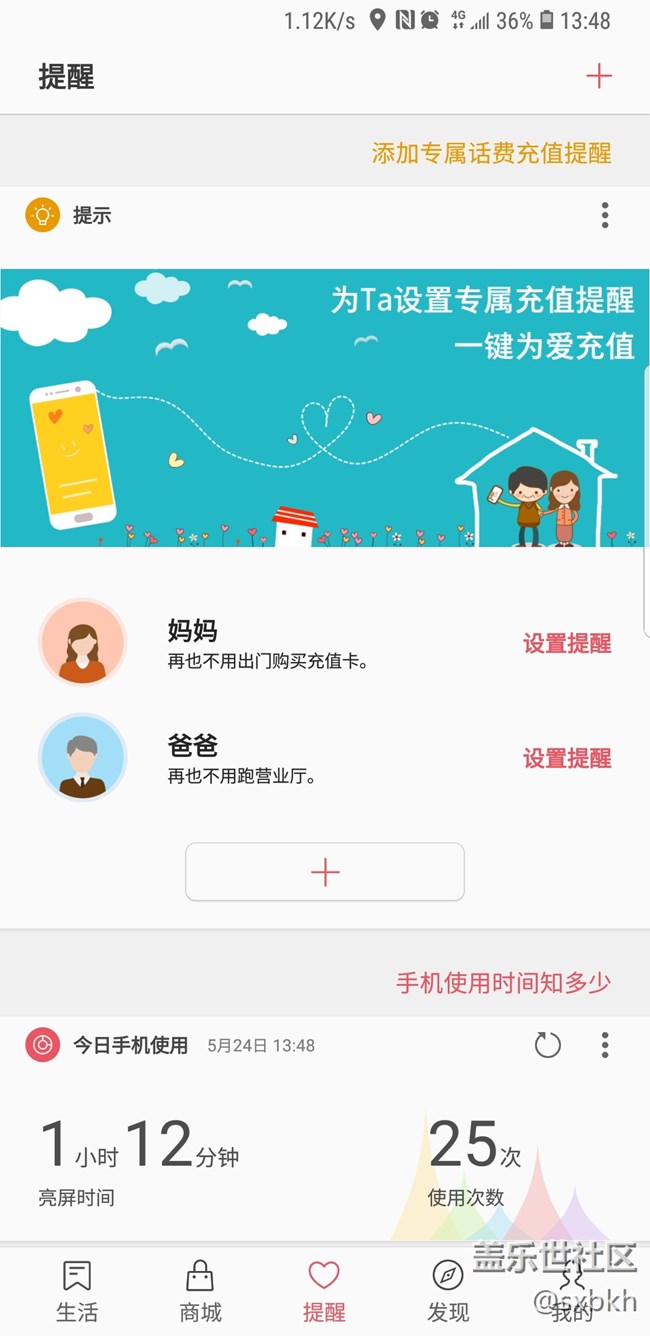Open the 为Ta设置专属充值提醒 banner
Image resolution: width=650 pixels, height=1336 pixels.
[324, 408]
